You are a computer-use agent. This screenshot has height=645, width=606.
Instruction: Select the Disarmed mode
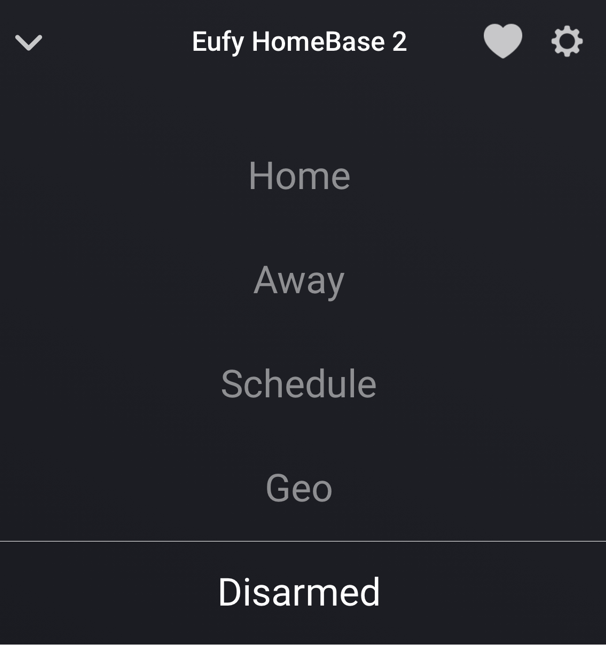[x=299, y=592]
